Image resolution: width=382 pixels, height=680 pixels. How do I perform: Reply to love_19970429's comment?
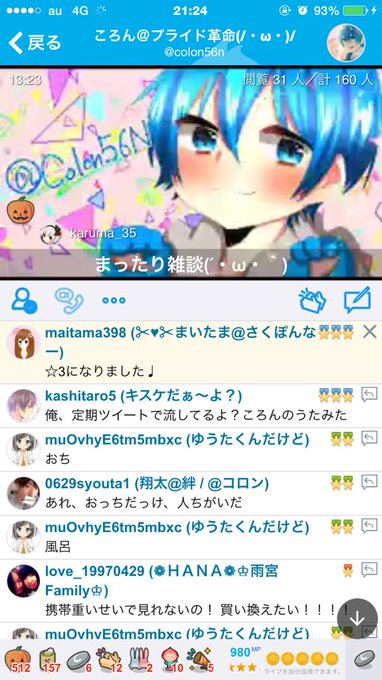(369, 569)
